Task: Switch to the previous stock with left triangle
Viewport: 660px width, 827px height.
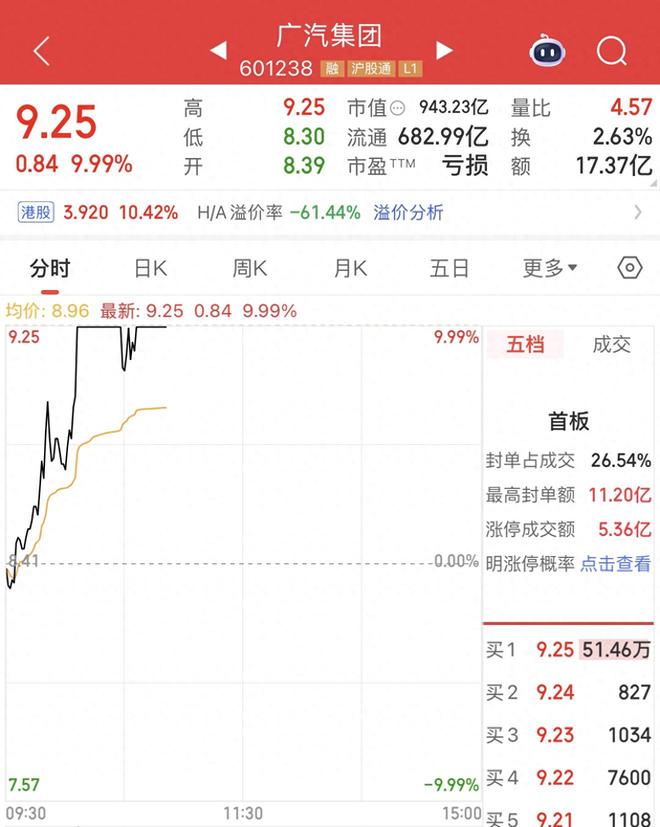Action: [218, 50]
